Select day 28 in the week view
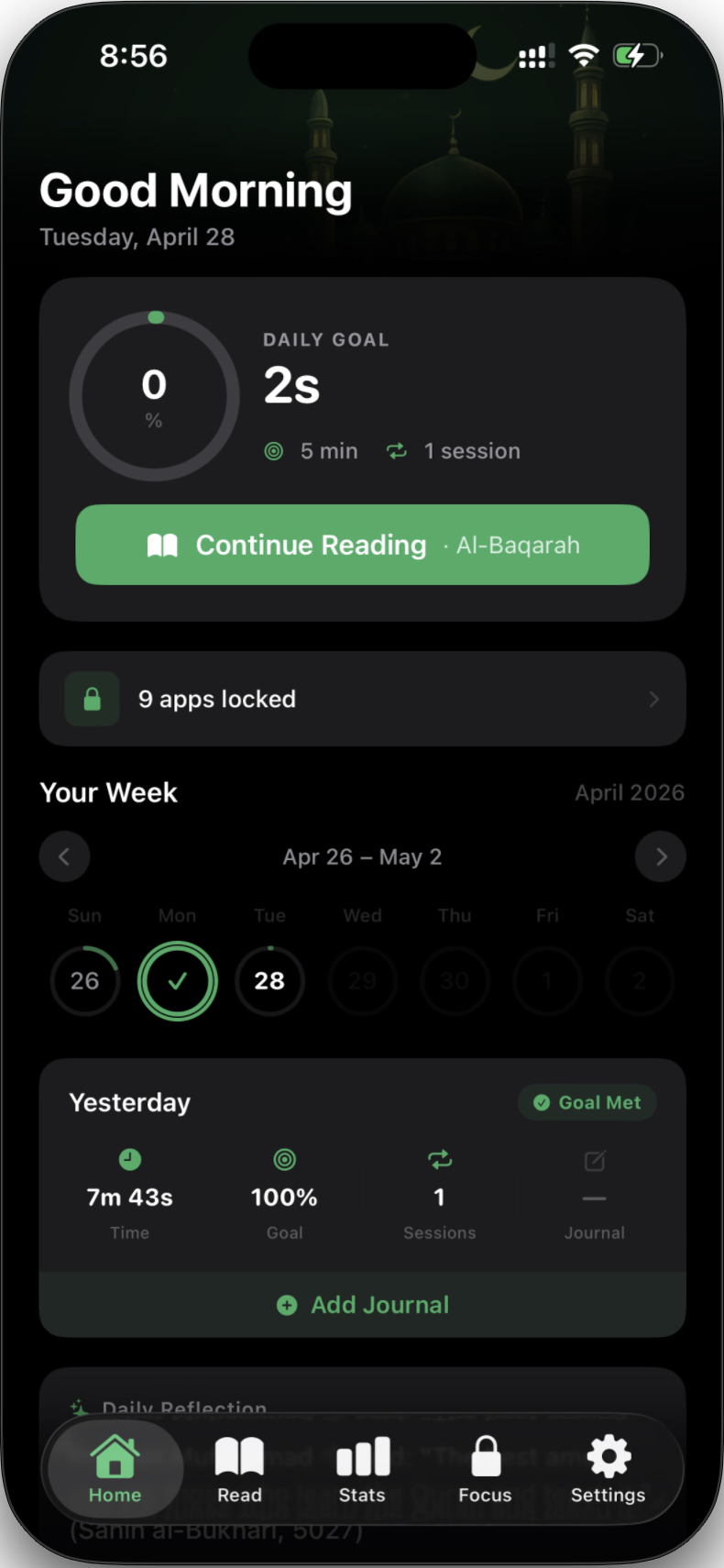The height and width of the screenshot is (1568, 724). tap(269, 981)
